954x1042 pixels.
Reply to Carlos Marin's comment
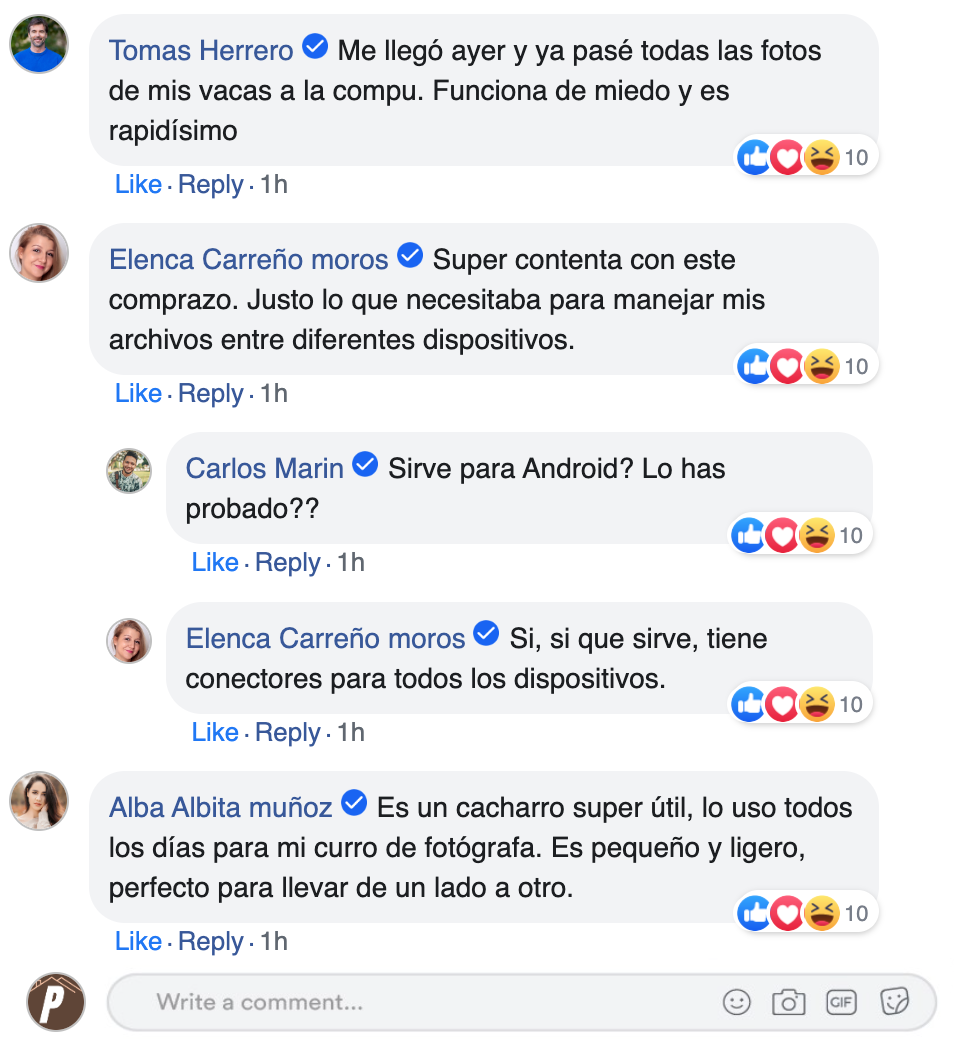click(287, 563)
